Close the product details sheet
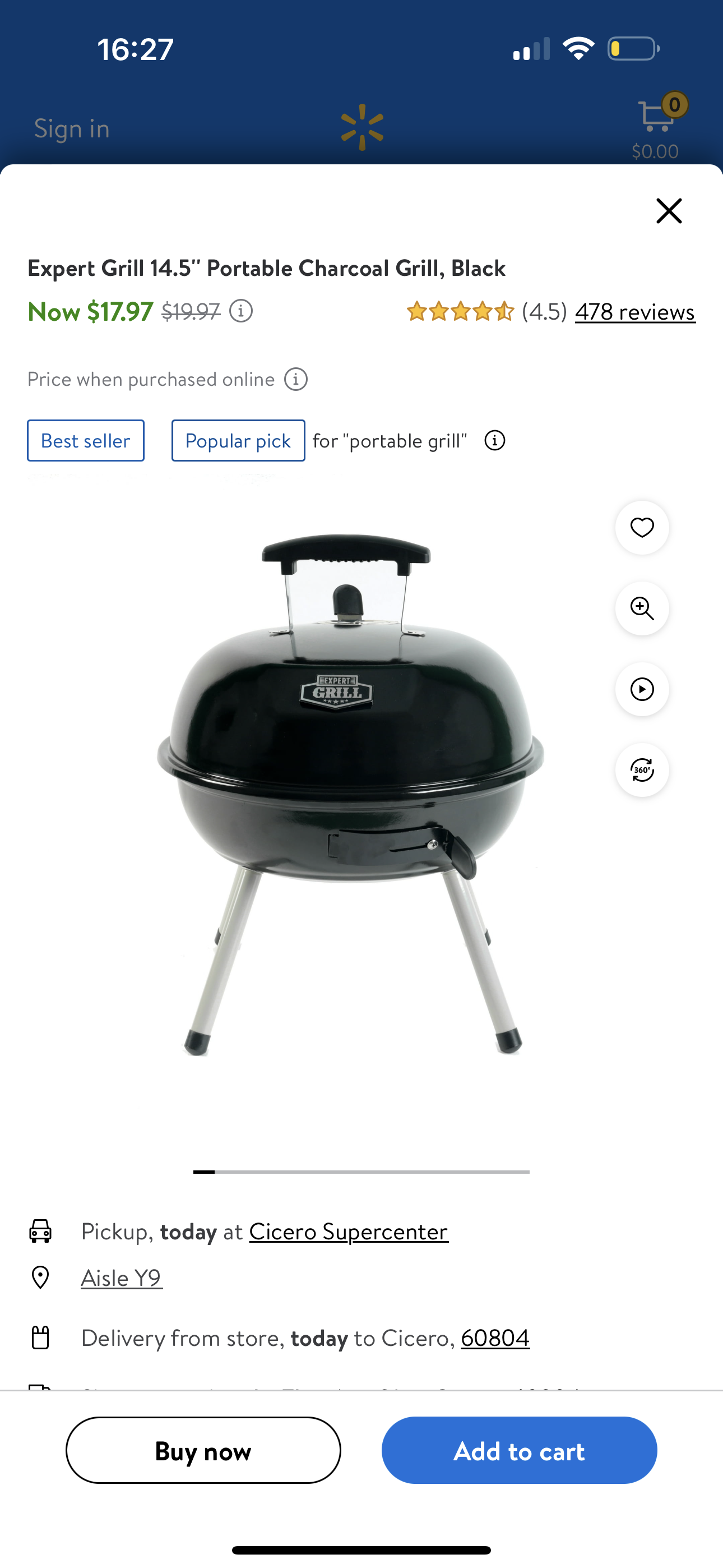This screenshot has width=723, height=1568. pos(669,211)
